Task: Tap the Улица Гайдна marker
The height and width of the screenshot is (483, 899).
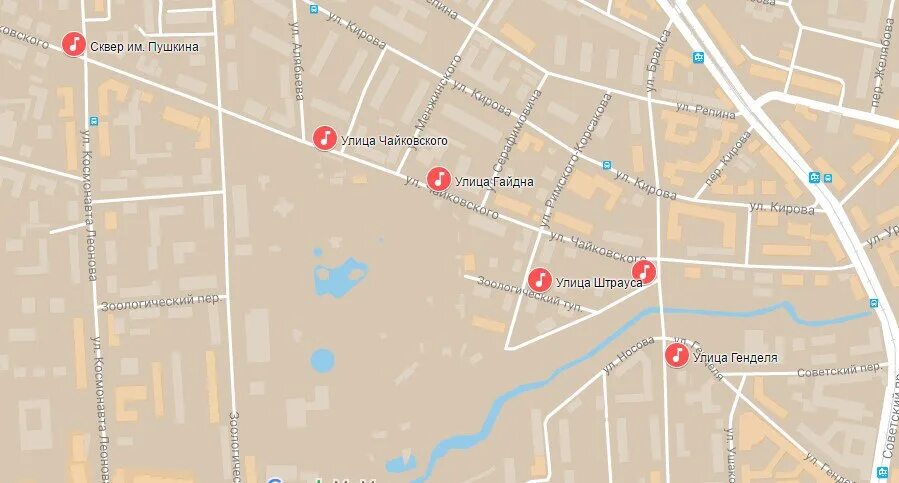Action: [x=438, y=180]
